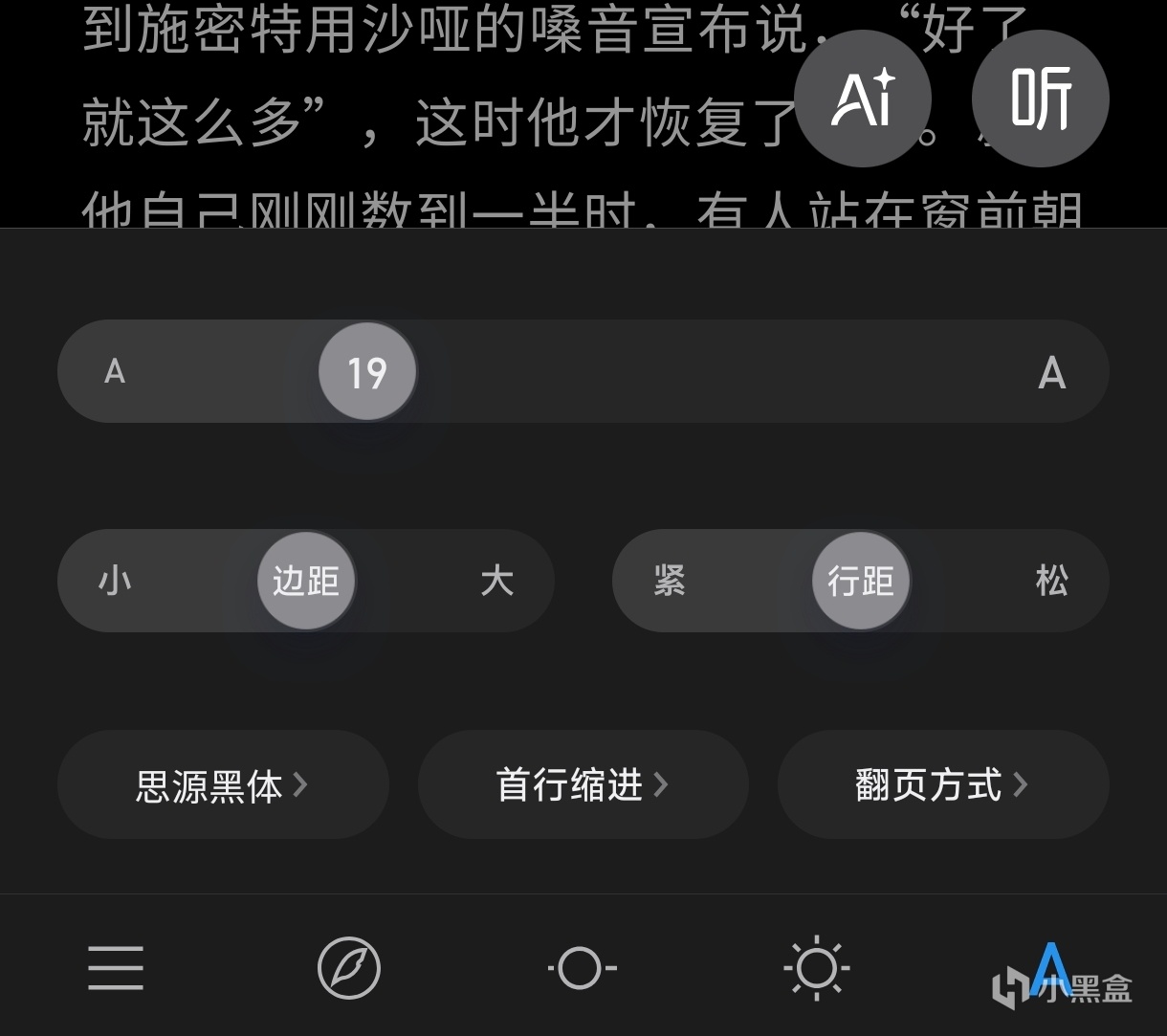Open the 思源黑体 font selection
Viewport: 1167px width, 1036px height.
point(222,785)
